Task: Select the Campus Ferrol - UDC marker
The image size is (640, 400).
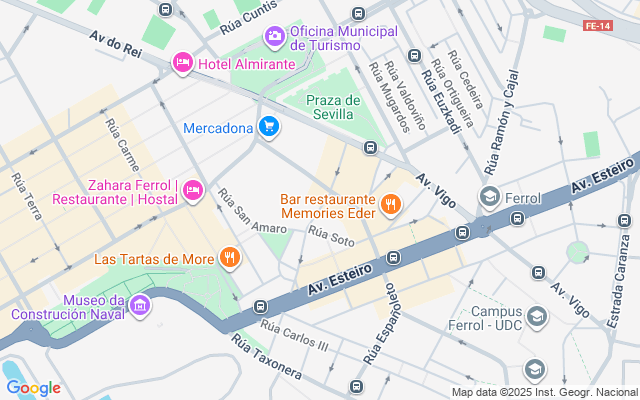Action: tap(537, 318)
